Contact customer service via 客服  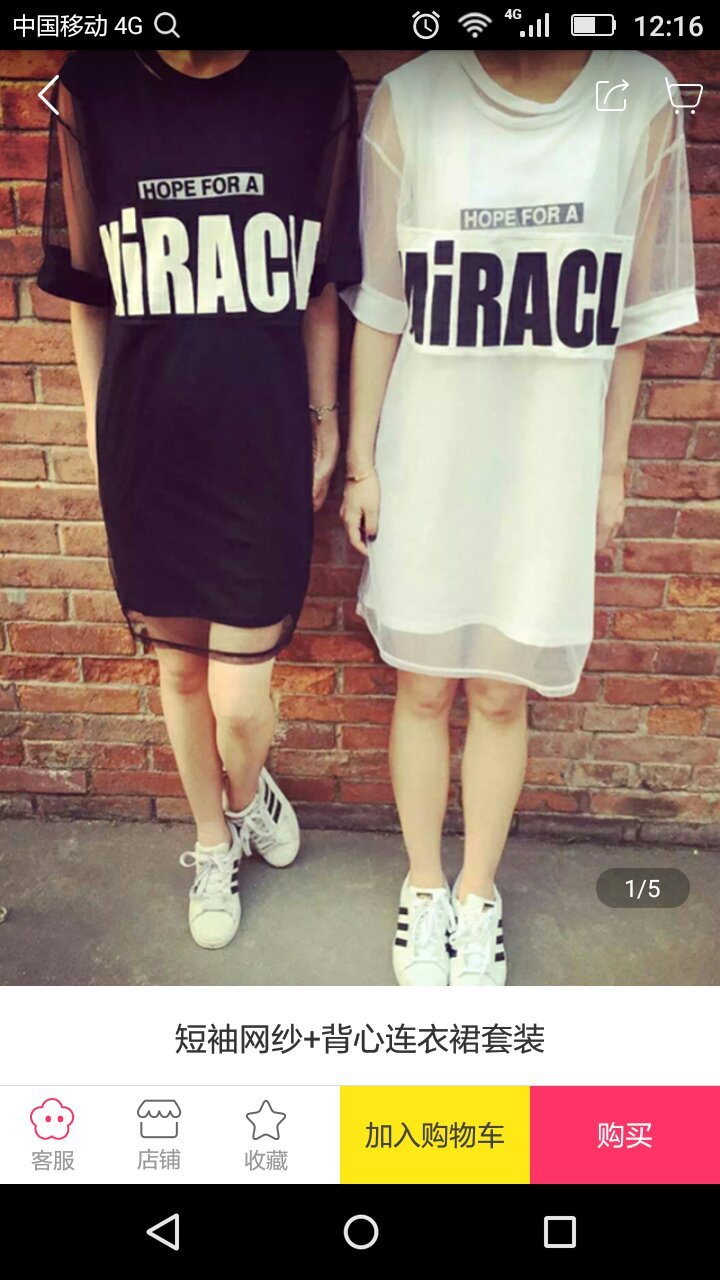[x=53, y=1135]
